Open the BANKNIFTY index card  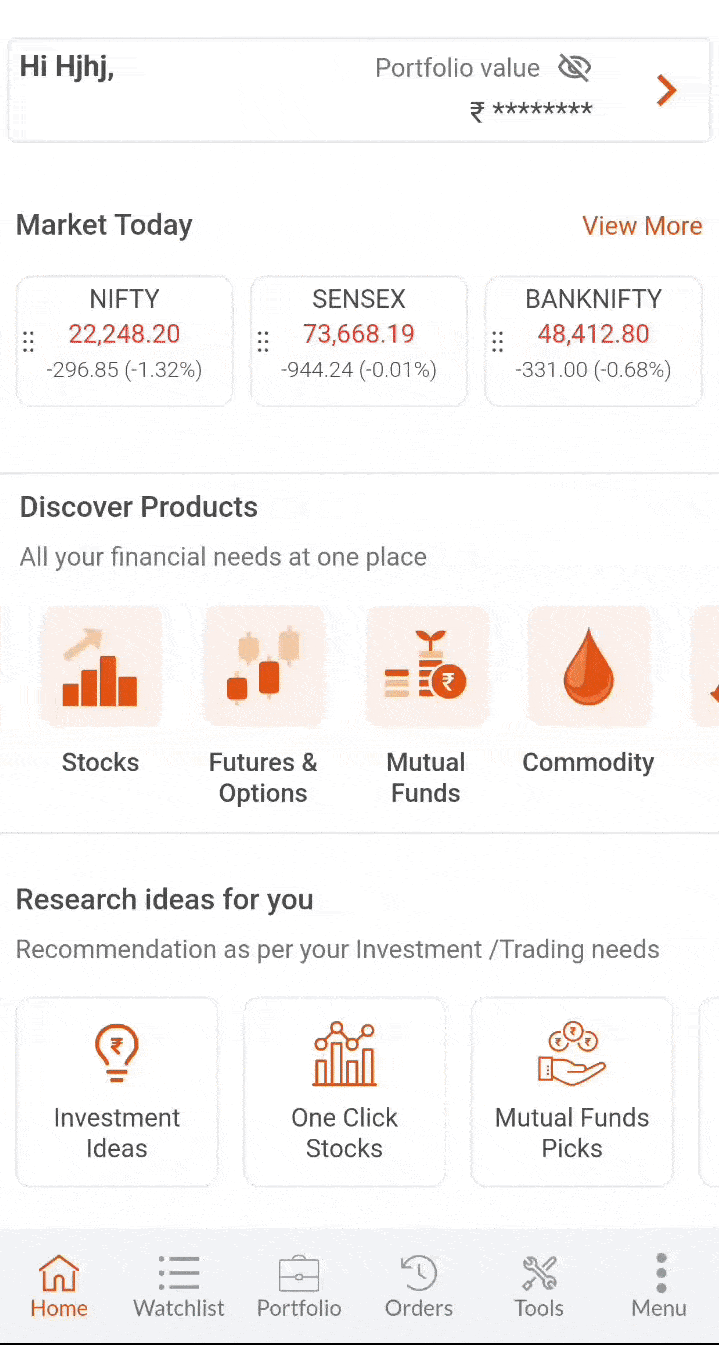(x=593, y=341)
